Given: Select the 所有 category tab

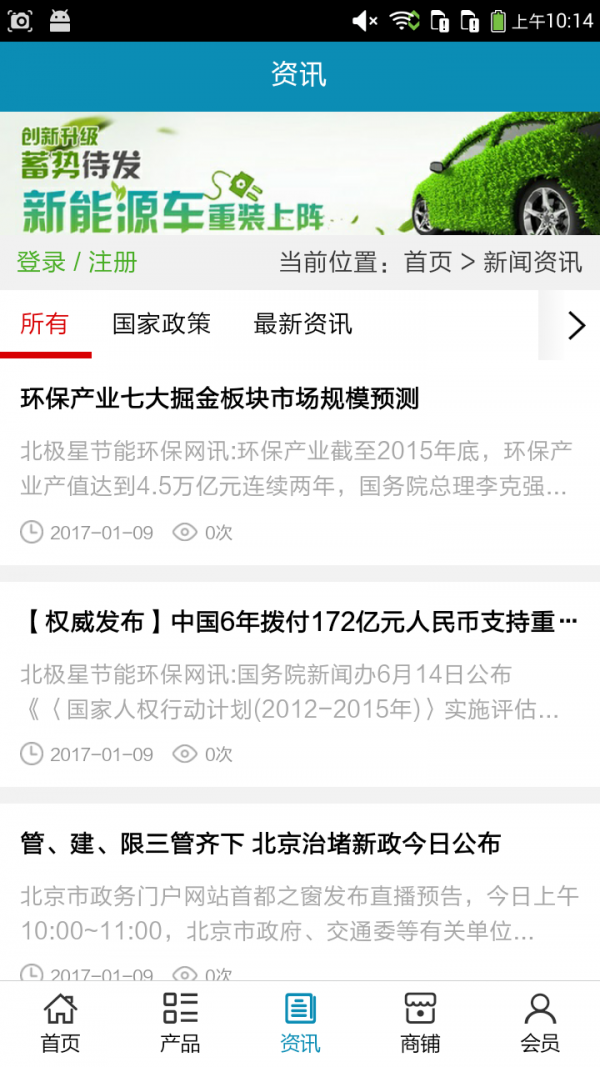Looking at the screenshot, I should (45, 324).
